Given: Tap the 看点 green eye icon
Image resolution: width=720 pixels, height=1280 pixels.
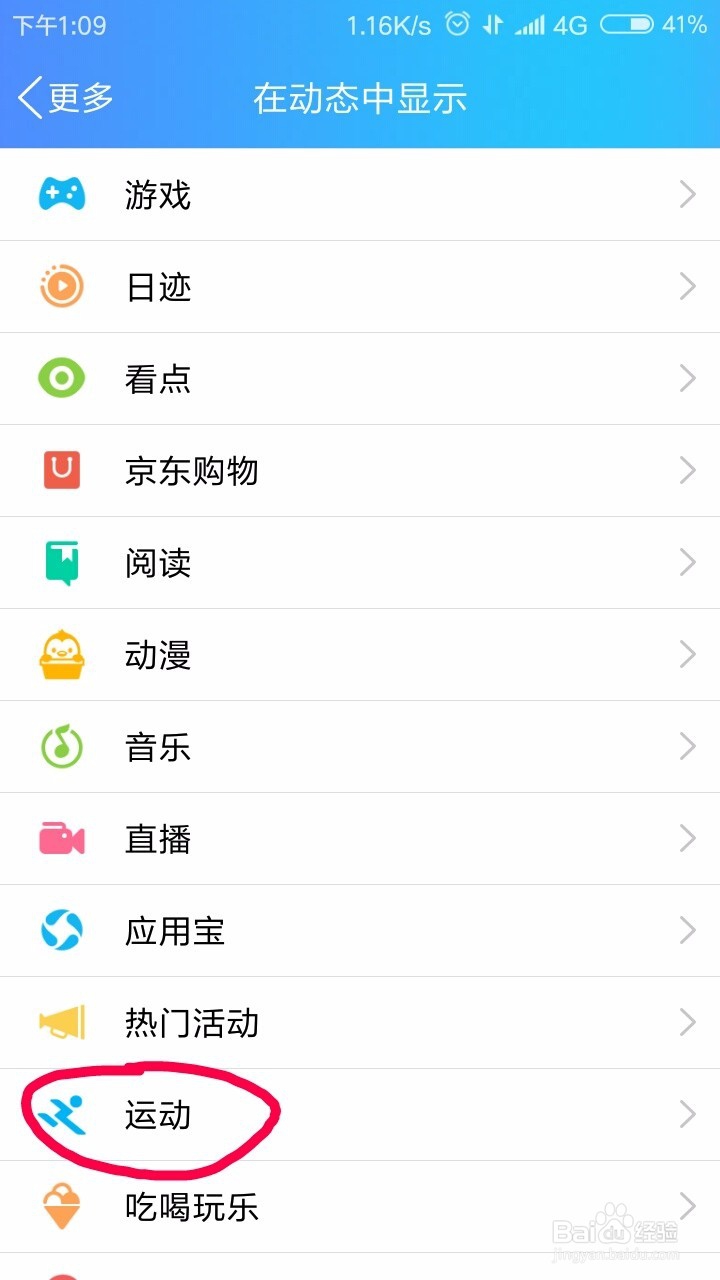Looking at the screenshot, I should (62, 379).
